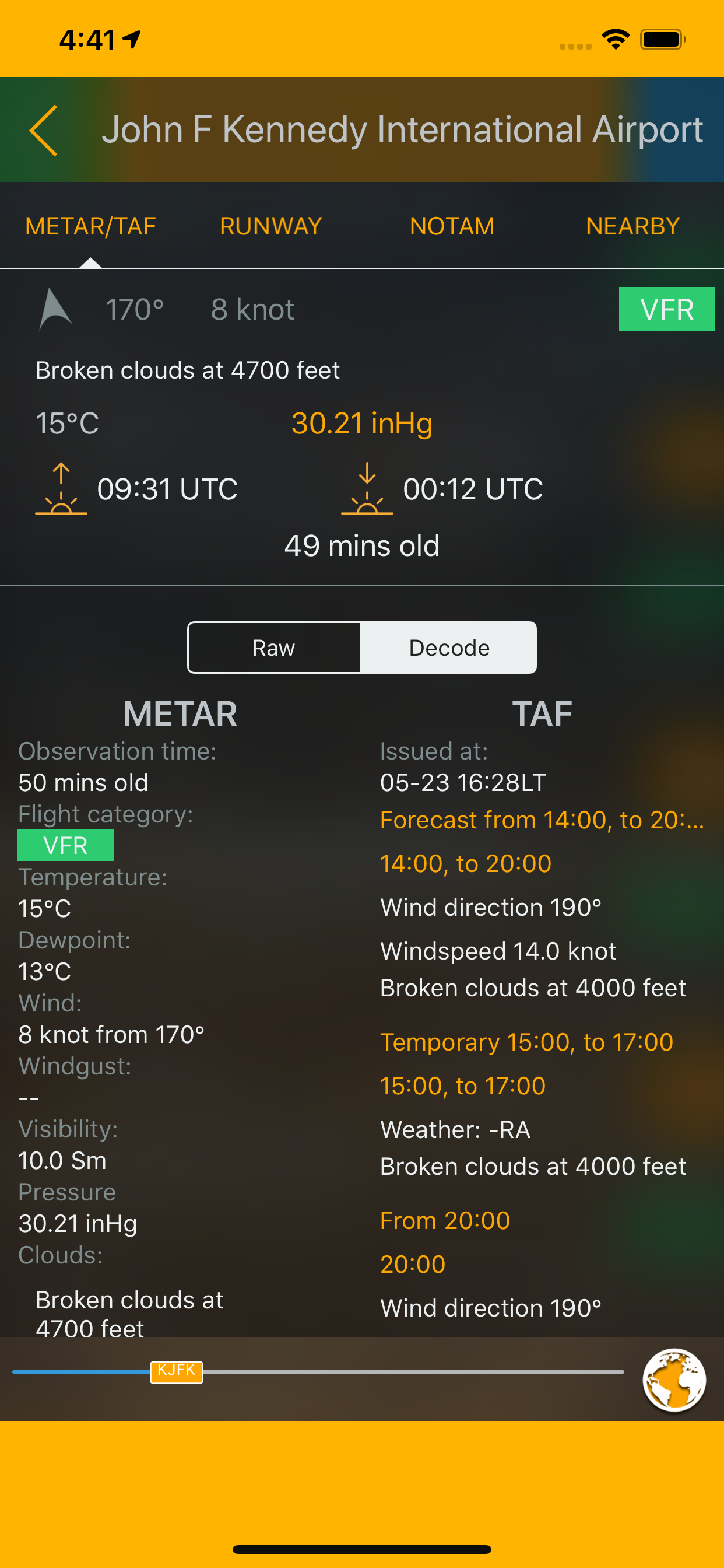
Task: Show the NEARBY airports tab
Action: point(632,226)
